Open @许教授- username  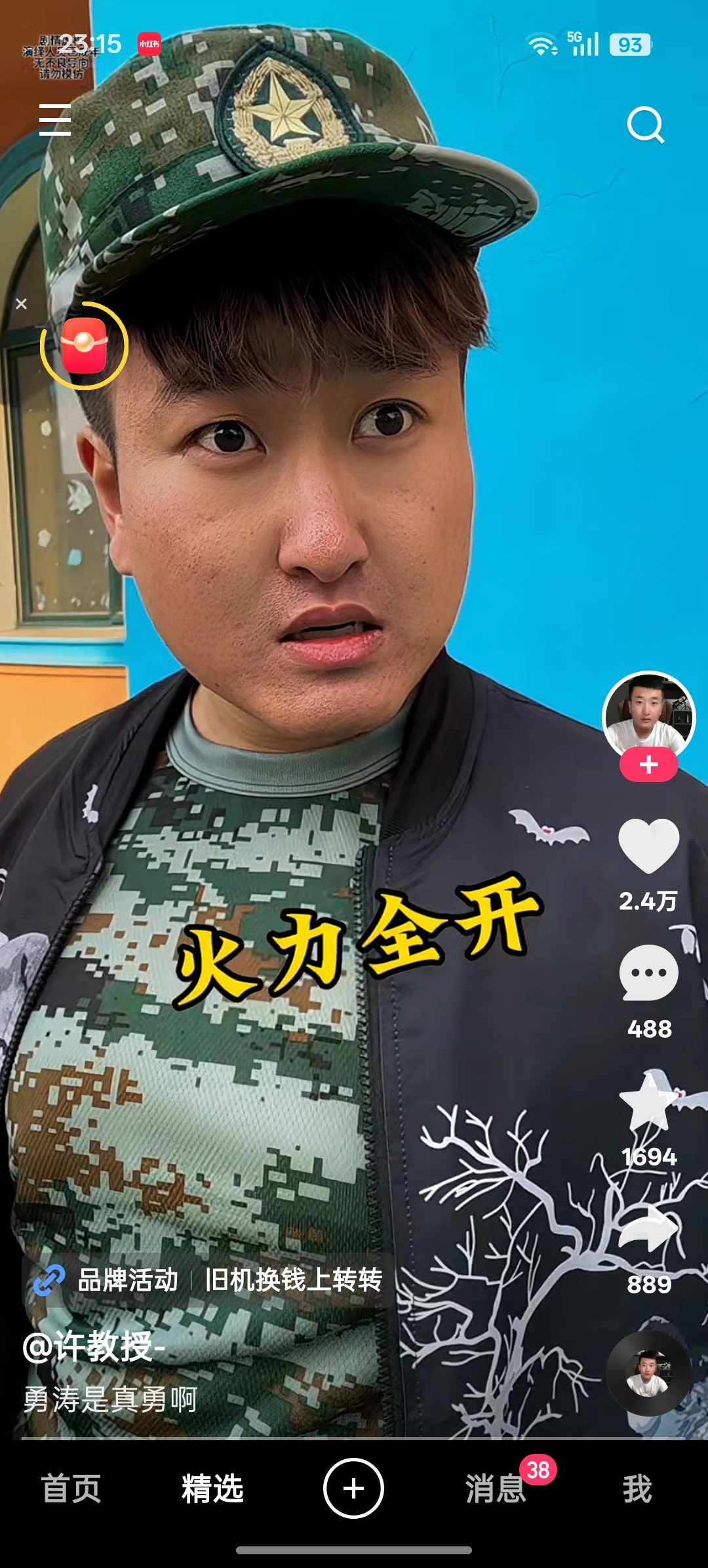[94, 1346]
